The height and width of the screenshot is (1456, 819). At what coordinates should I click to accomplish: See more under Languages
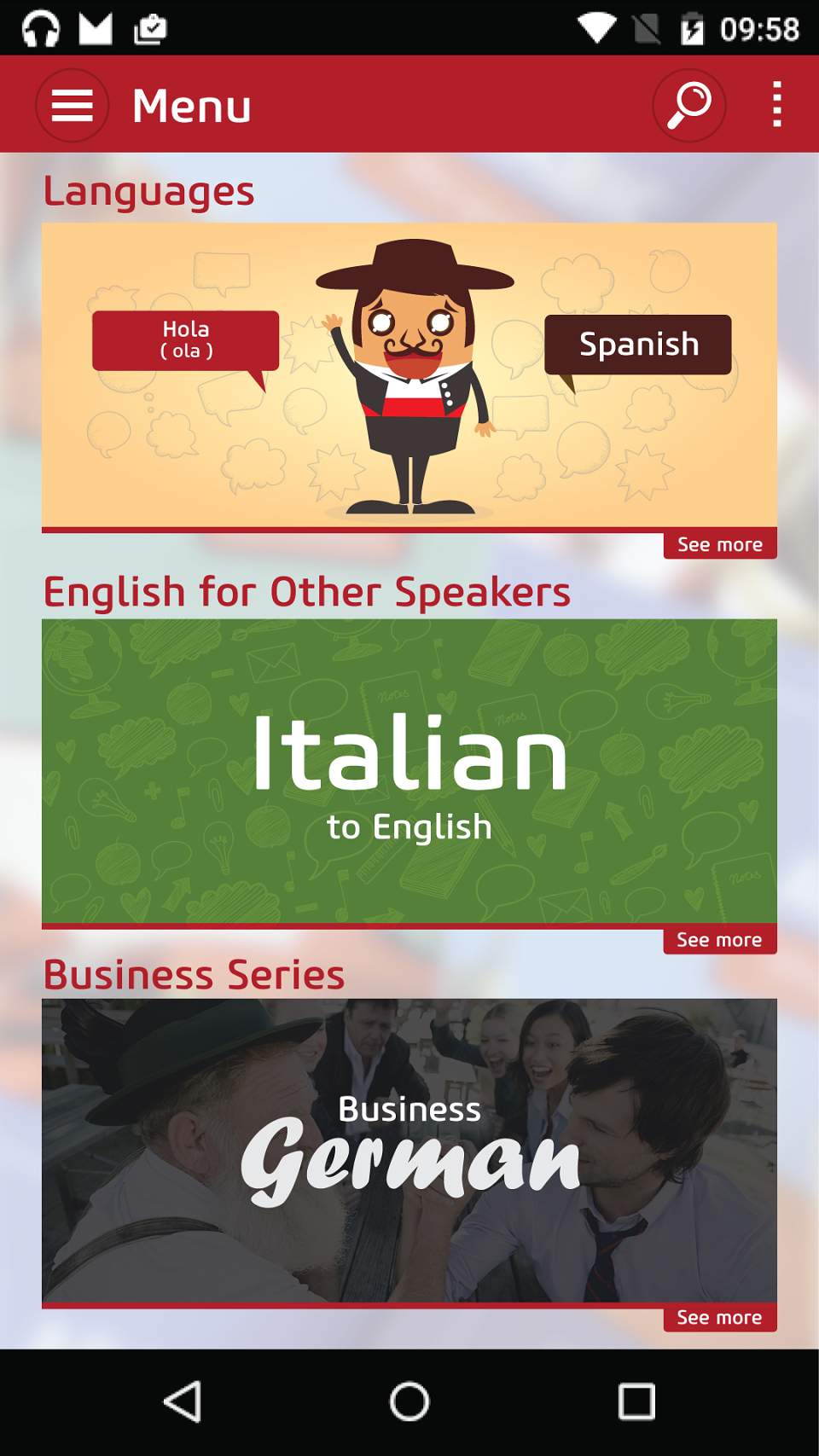pyautogui.click(x=720, y=545)
